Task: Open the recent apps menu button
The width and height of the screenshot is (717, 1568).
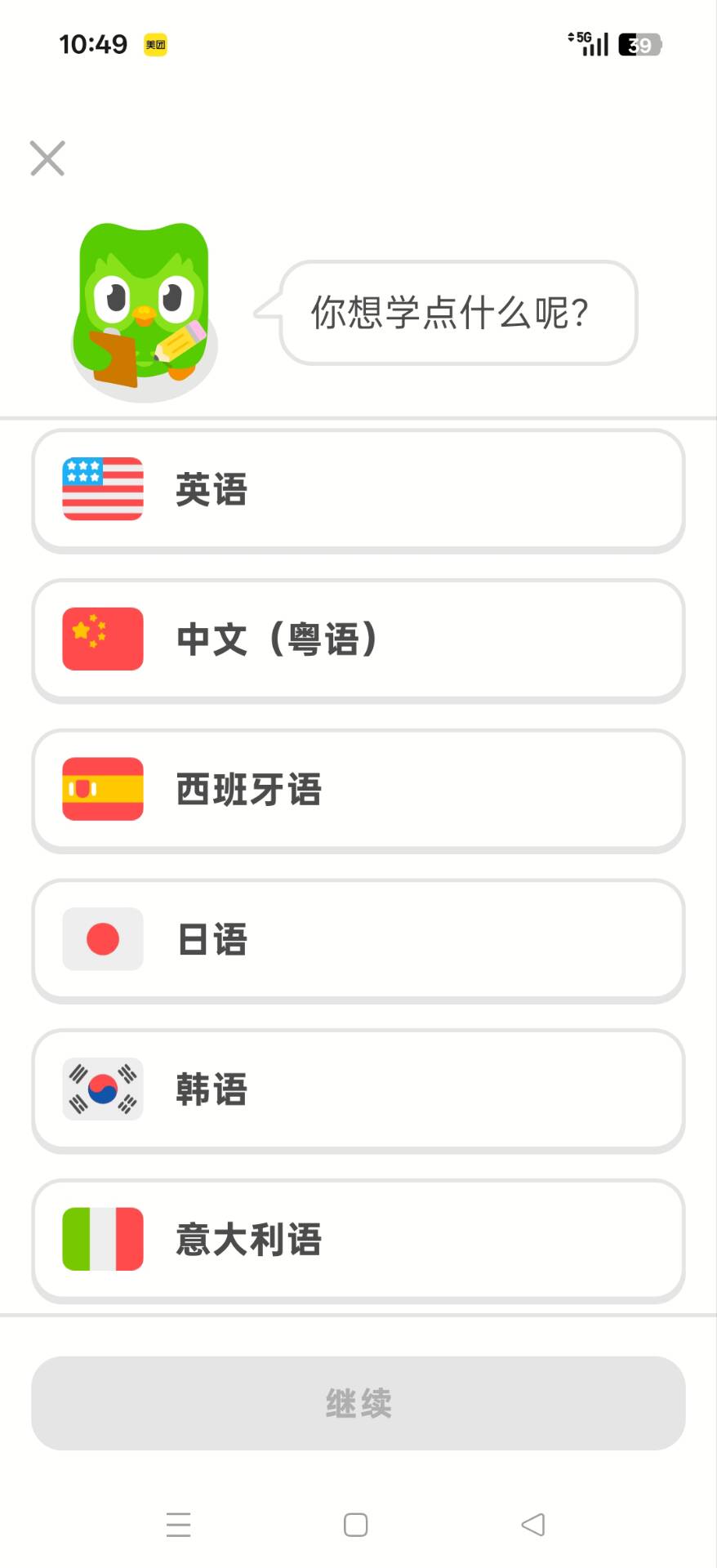Action: point(178,1524)
